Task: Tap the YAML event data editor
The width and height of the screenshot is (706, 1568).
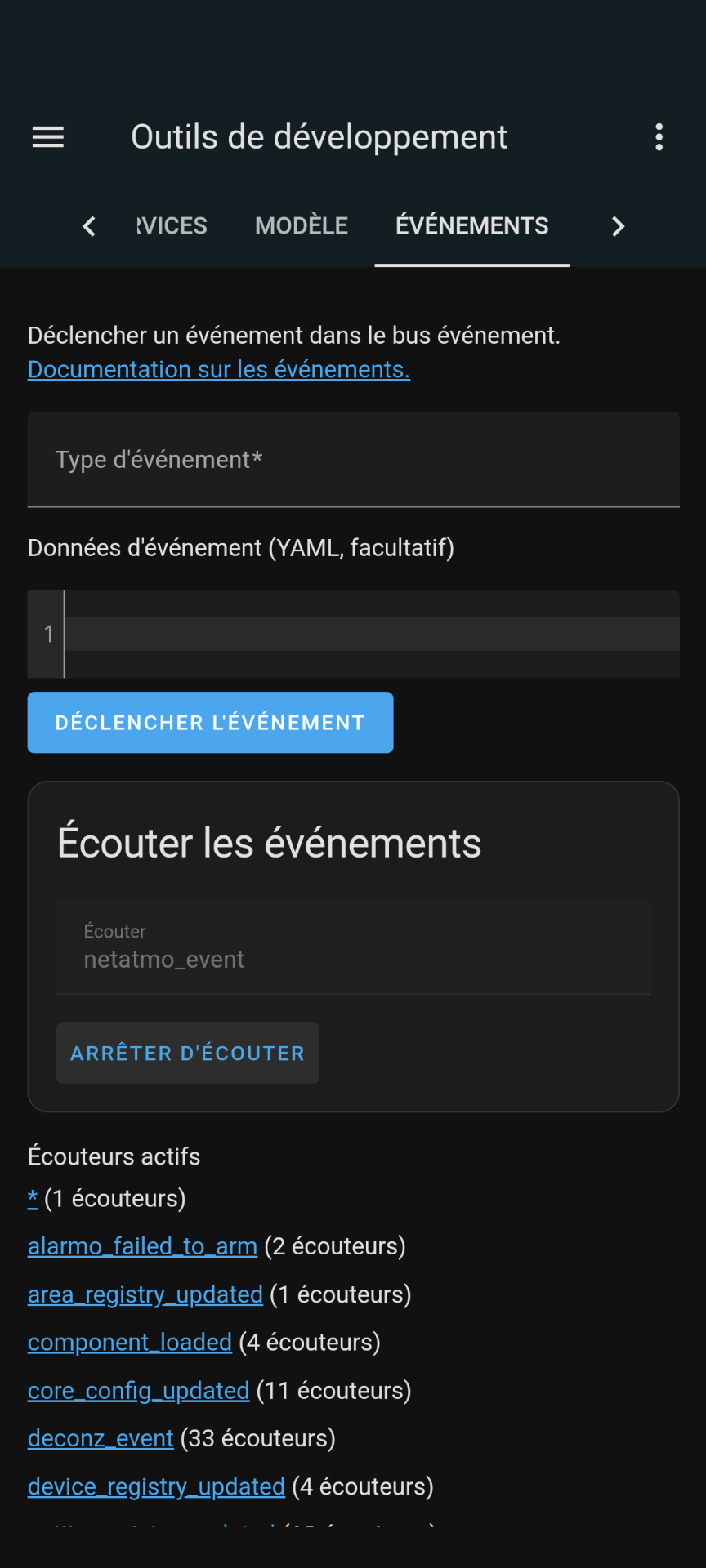Action: [x=371, y=634]
